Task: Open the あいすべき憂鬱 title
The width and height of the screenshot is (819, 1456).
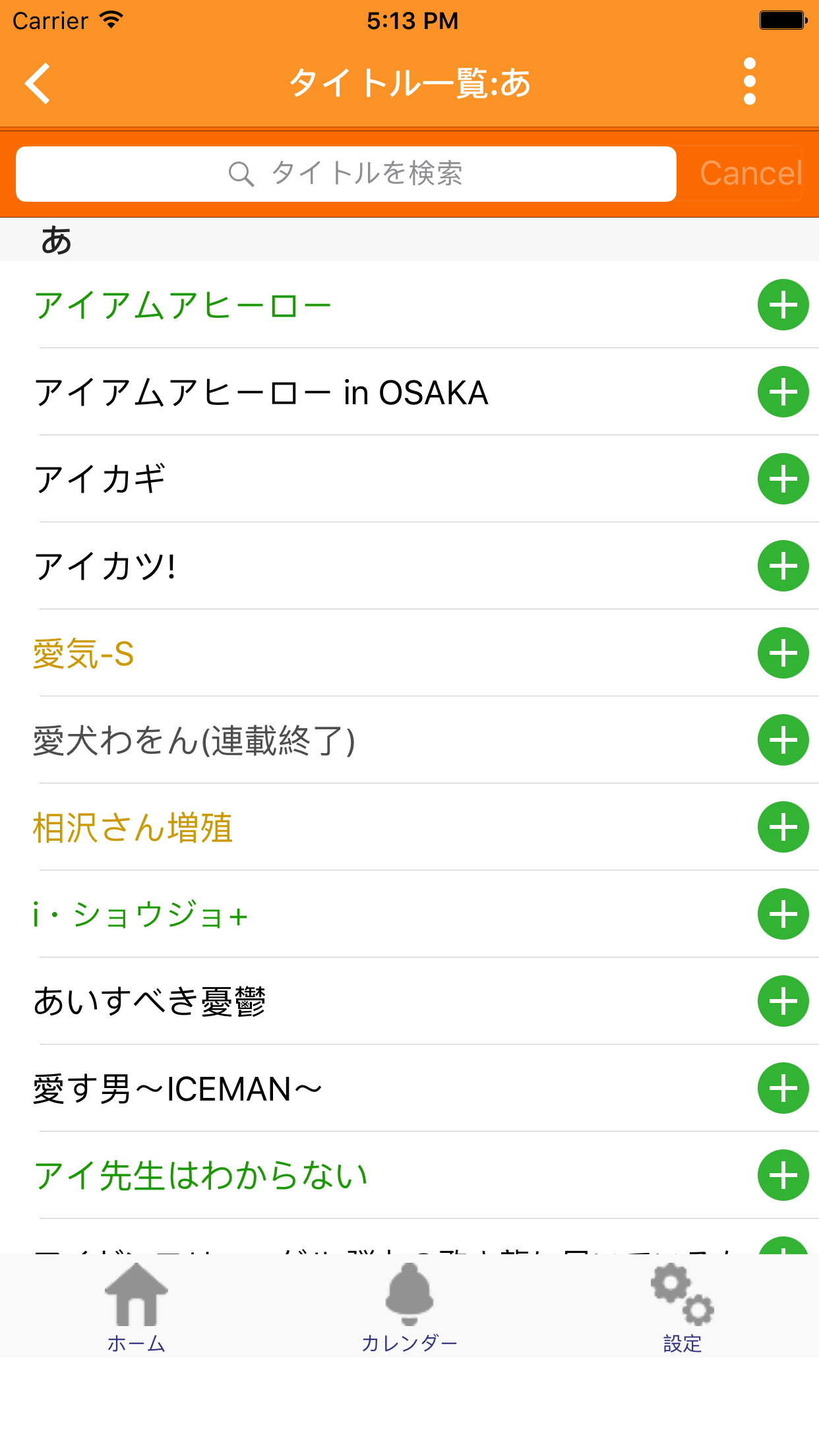Action: coord(149,1002)
